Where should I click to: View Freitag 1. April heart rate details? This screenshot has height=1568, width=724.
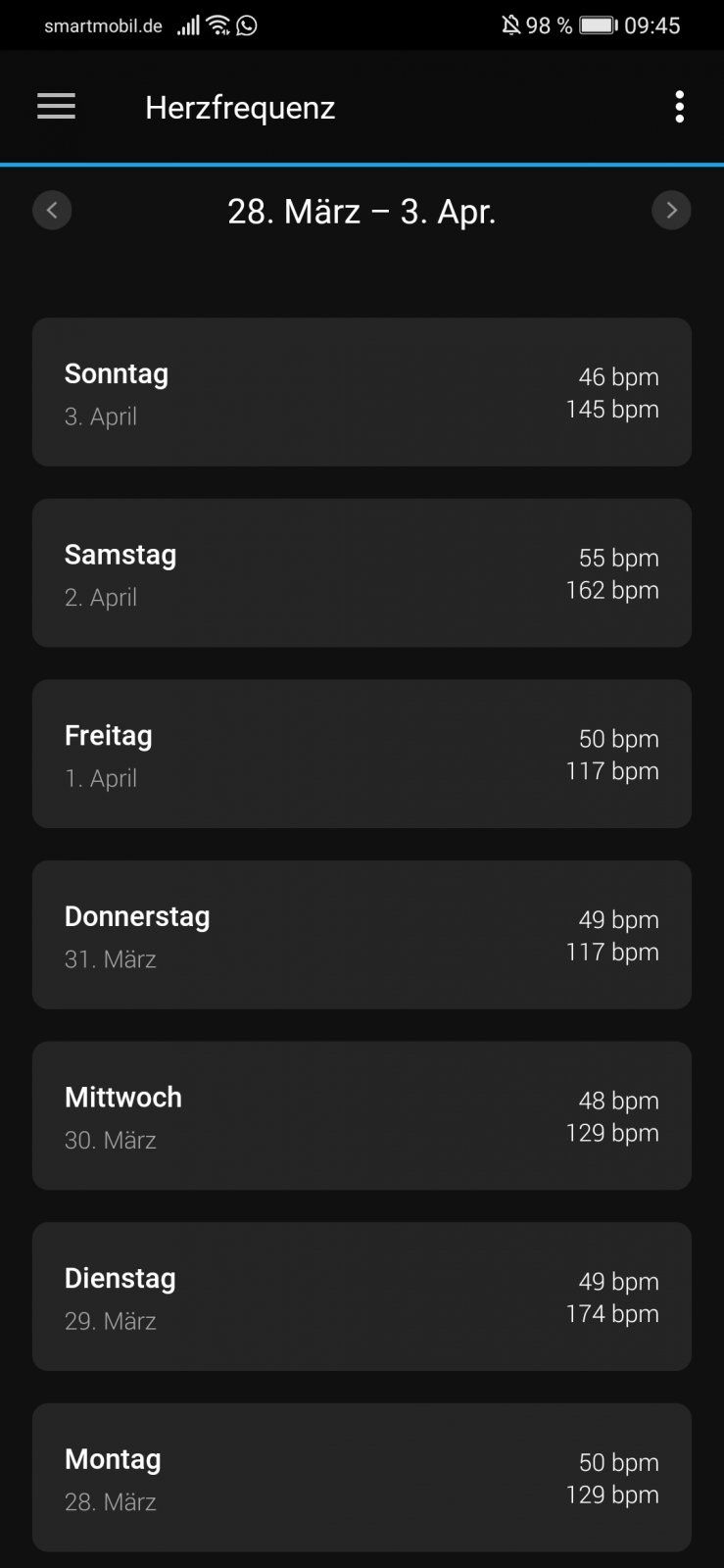[362, 754]
